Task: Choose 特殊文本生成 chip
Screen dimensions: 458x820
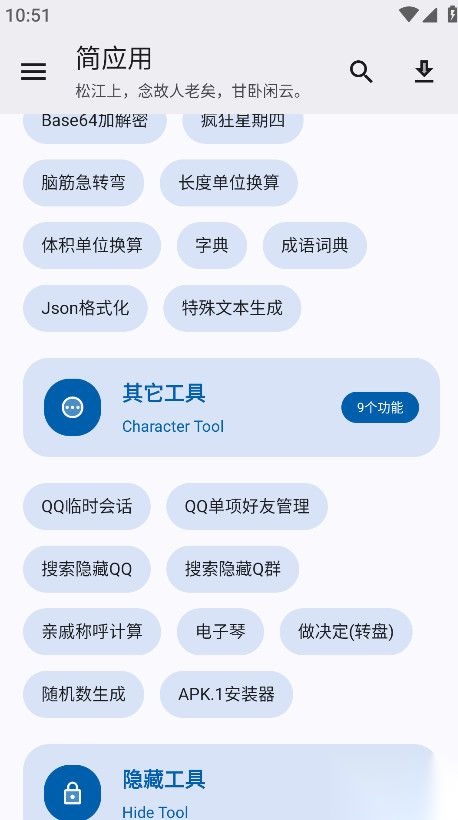Action: pos(232,308)
